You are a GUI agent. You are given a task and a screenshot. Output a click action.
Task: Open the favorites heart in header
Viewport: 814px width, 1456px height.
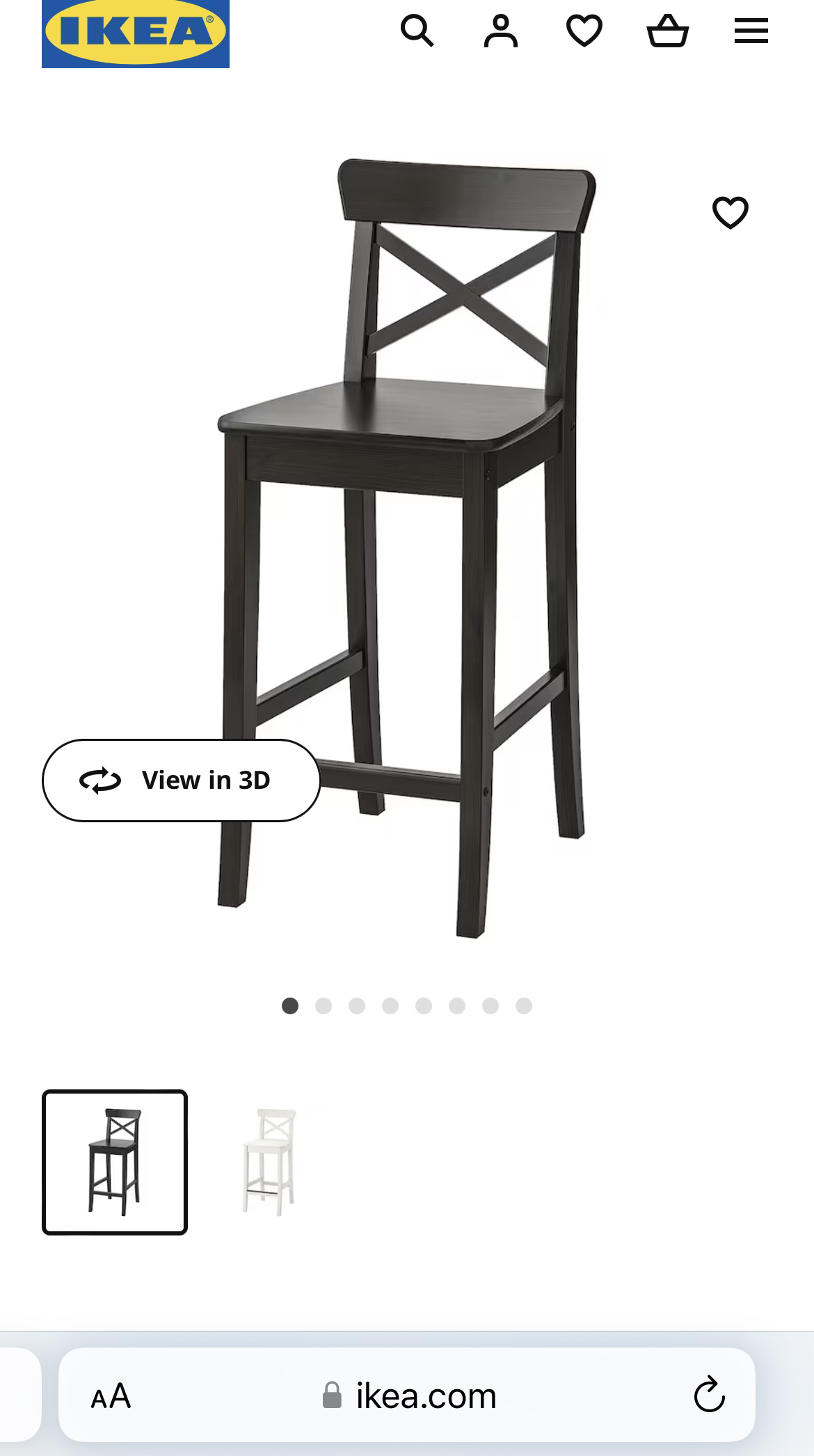coord(584,31)
